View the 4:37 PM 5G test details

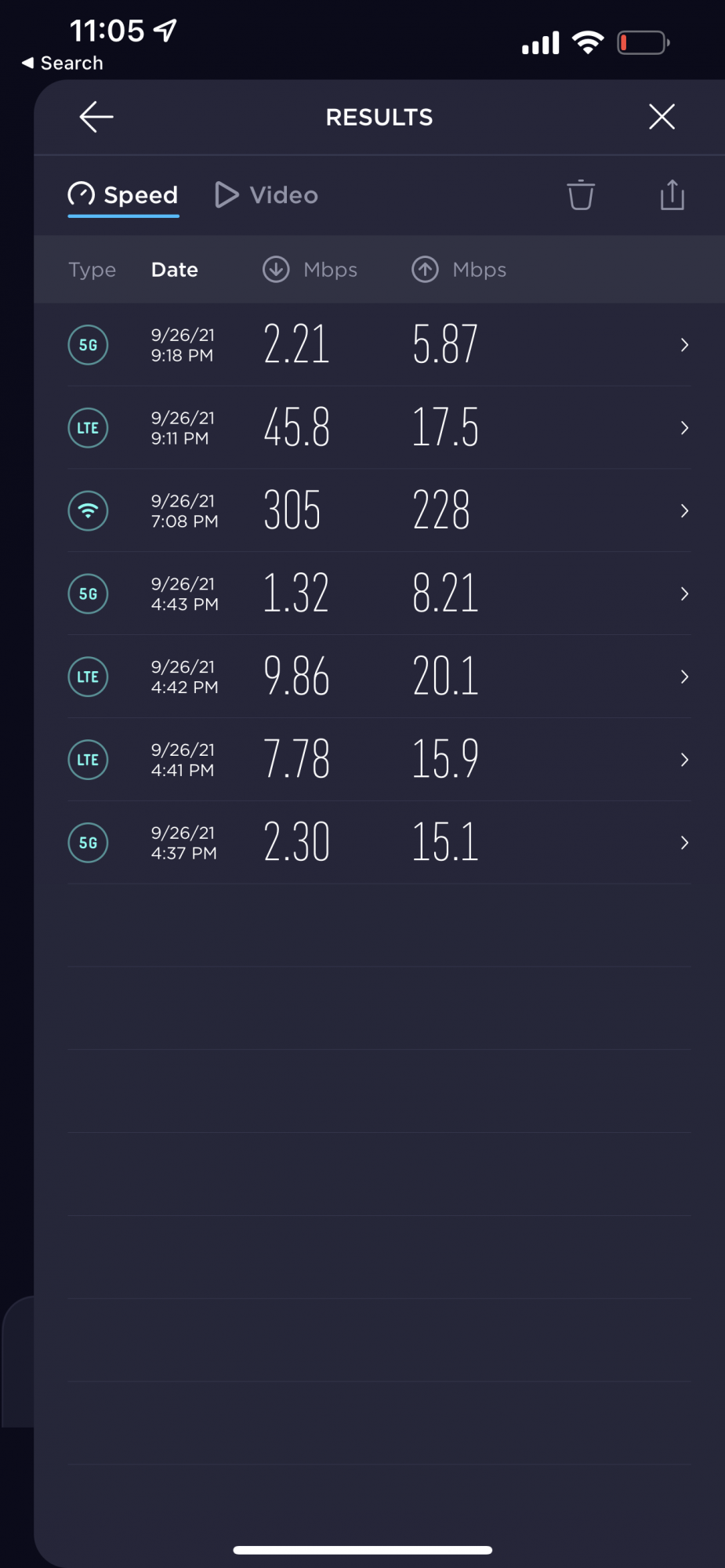pos(379,844)
